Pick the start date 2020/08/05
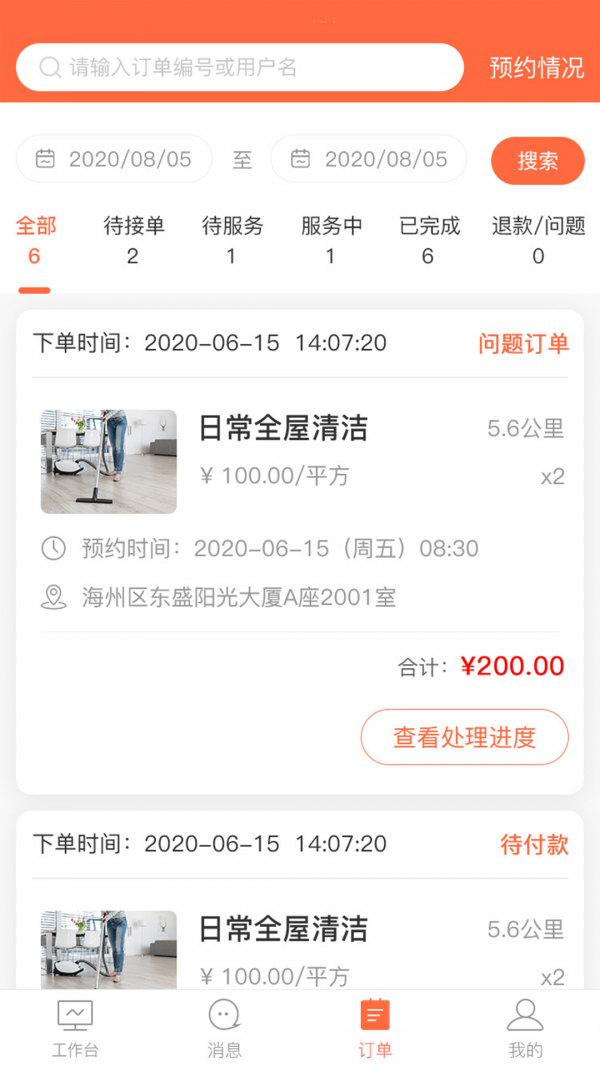The height and width of the screenshot is (1067, 600). 114,159
